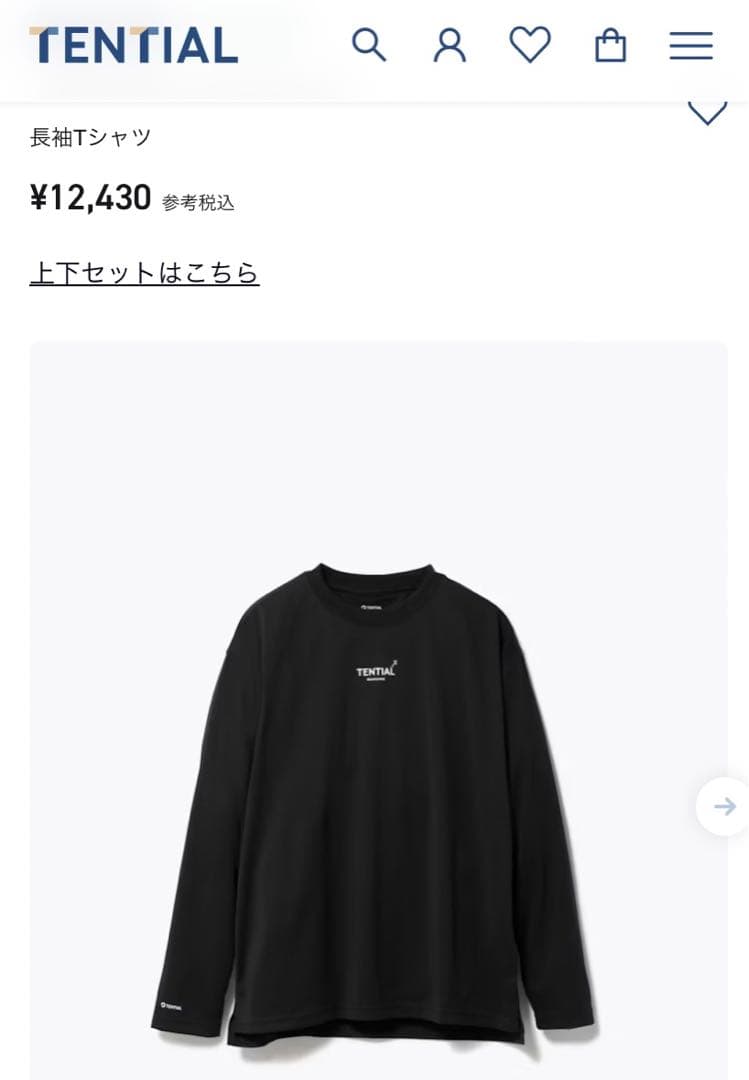The width and height of the screenshot is (749, 1080).
Task: Open the hamburger menu
Action: click(691, 45)
